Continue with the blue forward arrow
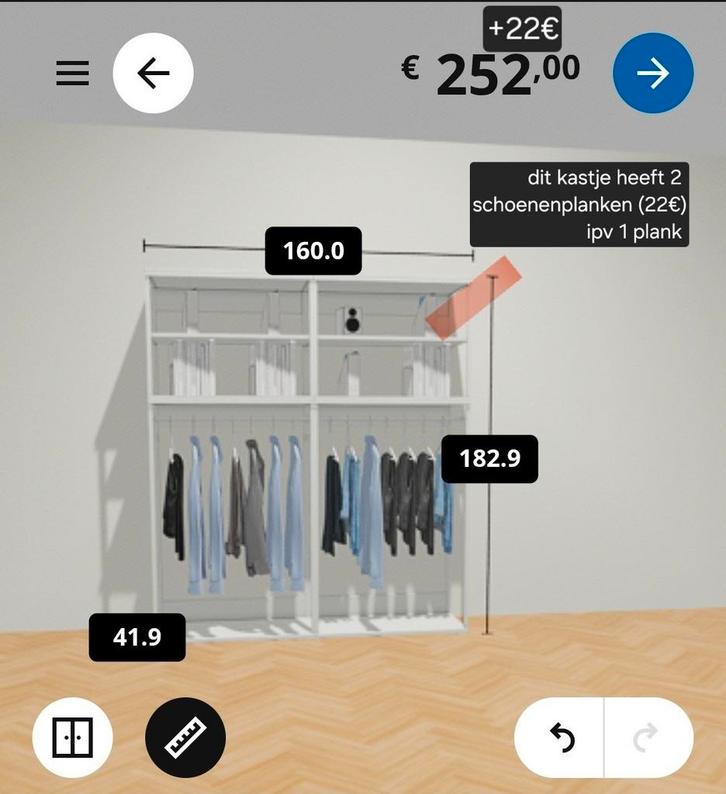The image size is (726, 794). pyautogui.click(x=653, y=73)
